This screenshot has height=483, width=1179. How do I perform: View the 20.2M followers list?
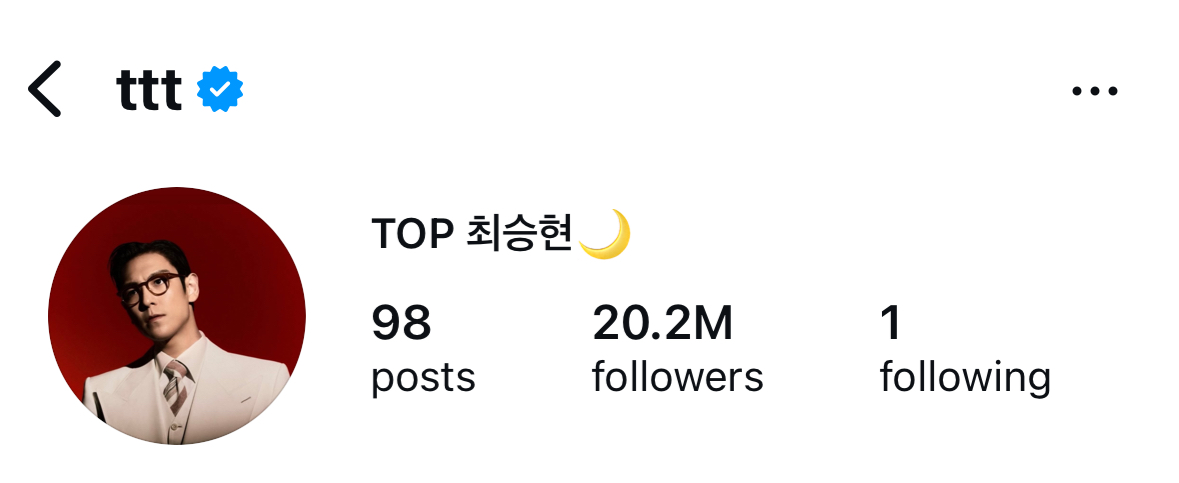click(x=677, y=350)
